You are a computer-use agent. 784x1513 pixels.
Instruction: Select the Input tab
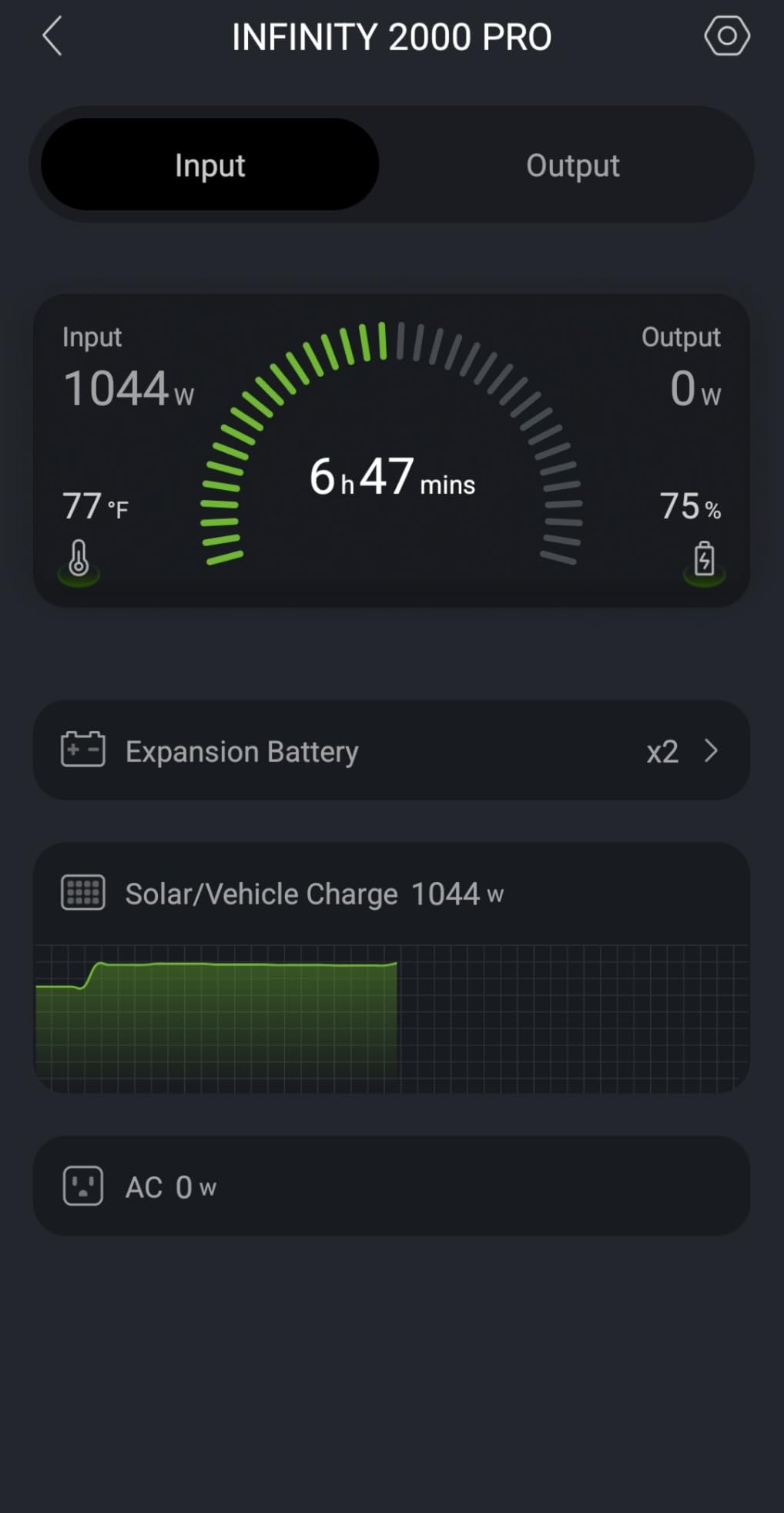click(x=209, y=164)
